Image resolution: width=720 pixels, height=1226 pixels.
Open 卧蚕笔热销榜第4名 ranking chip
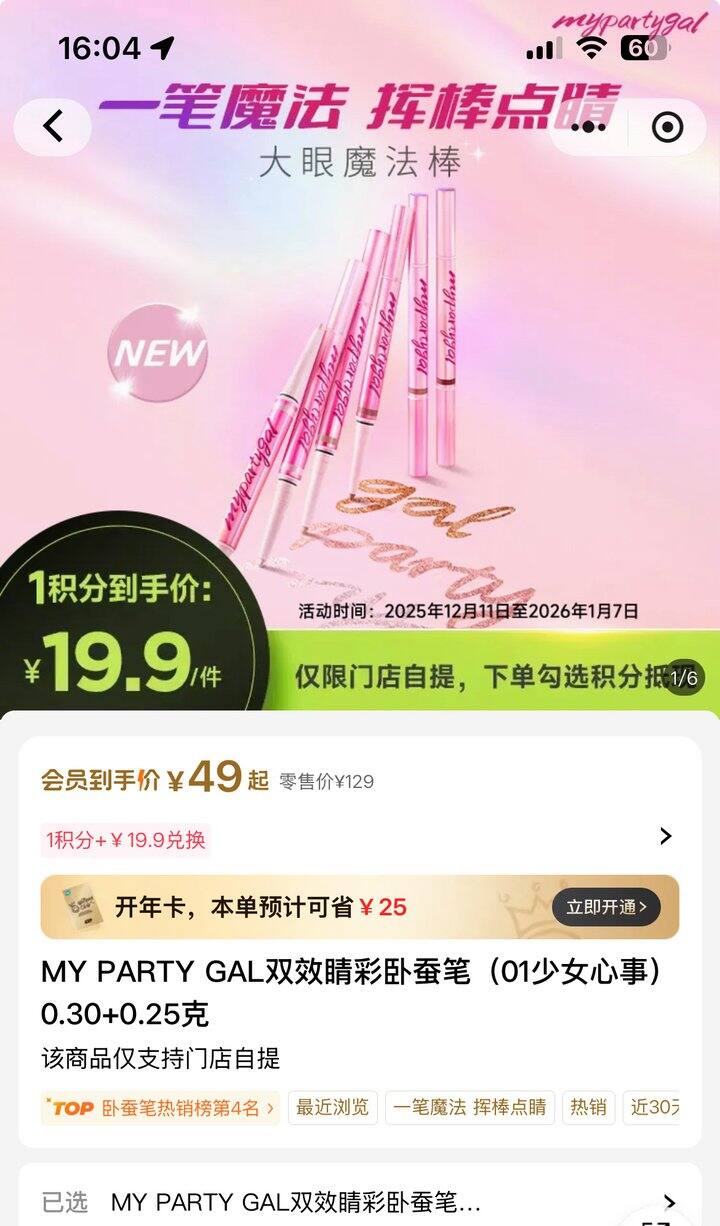tap(160, 1108)
